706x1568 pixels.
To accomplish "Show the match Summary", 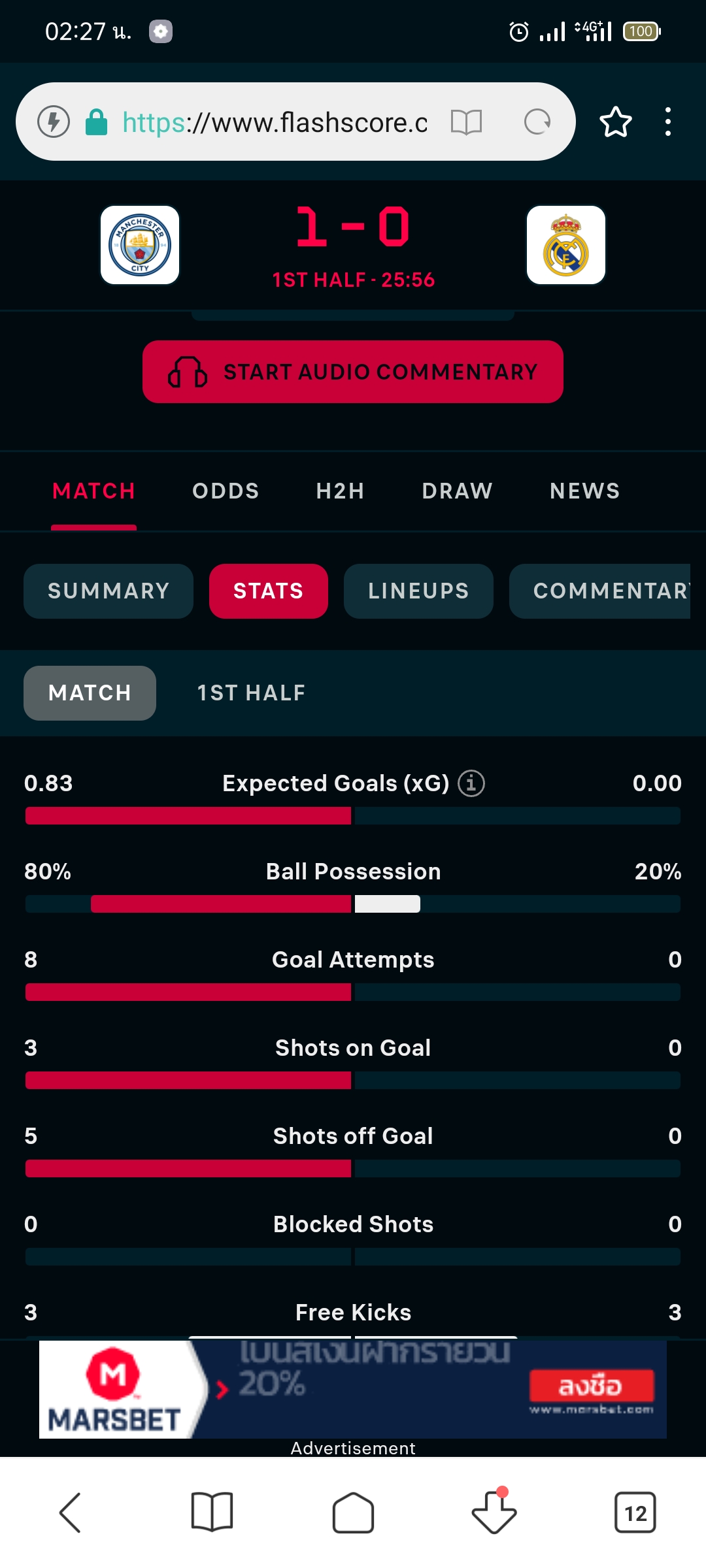I will click(x=109, y=591).
